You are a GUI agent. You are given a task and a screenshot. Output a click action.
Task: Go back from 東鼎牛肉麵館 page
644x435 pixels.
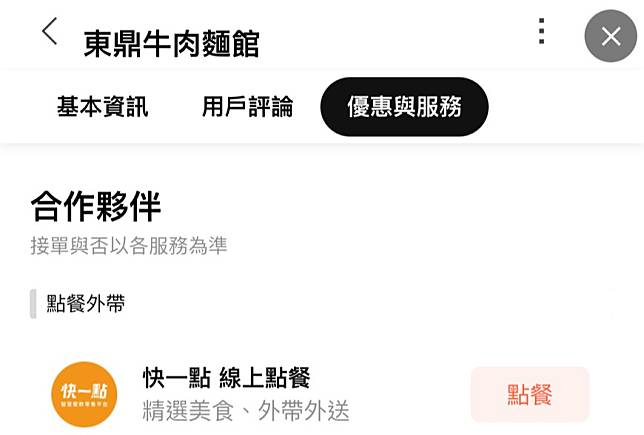coord(49,32)
